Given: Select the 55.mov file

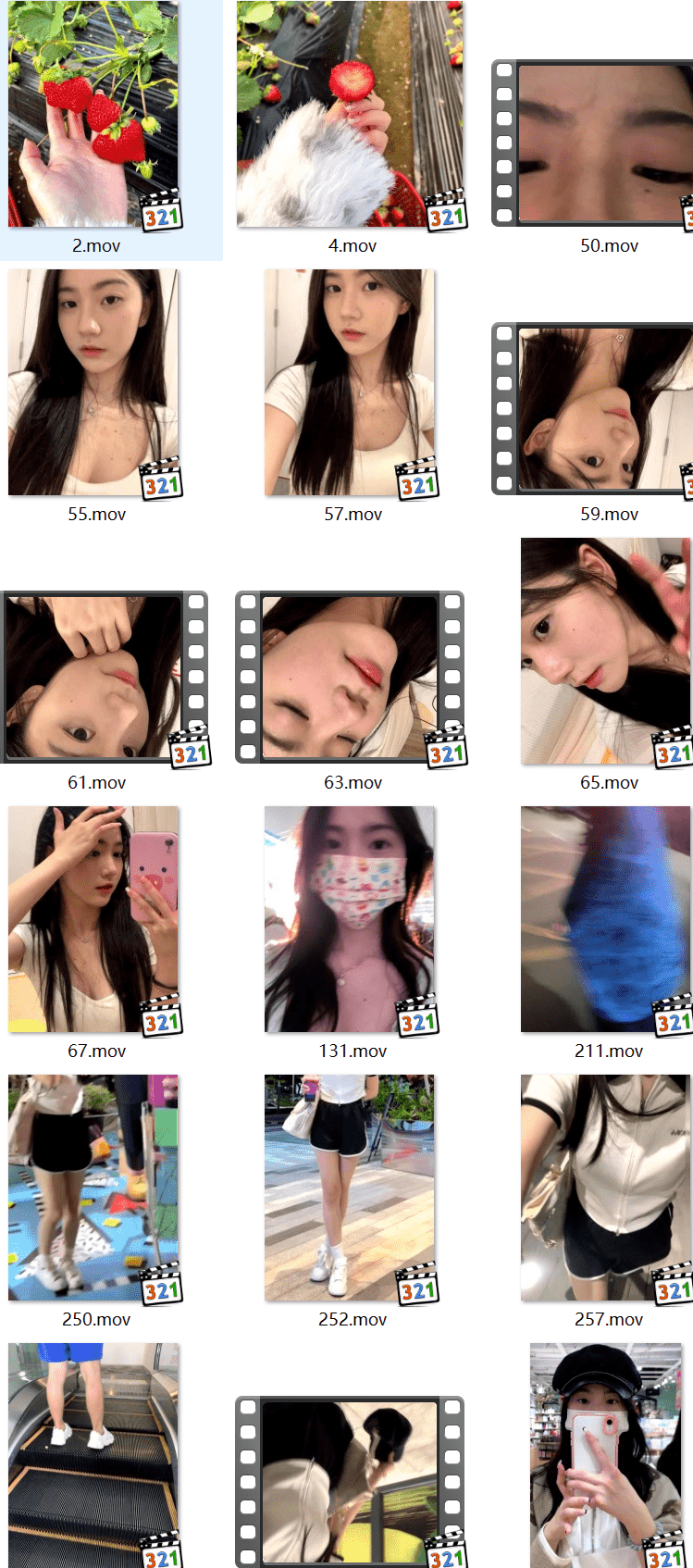Looking at the screenshot, I should [93, 382].
